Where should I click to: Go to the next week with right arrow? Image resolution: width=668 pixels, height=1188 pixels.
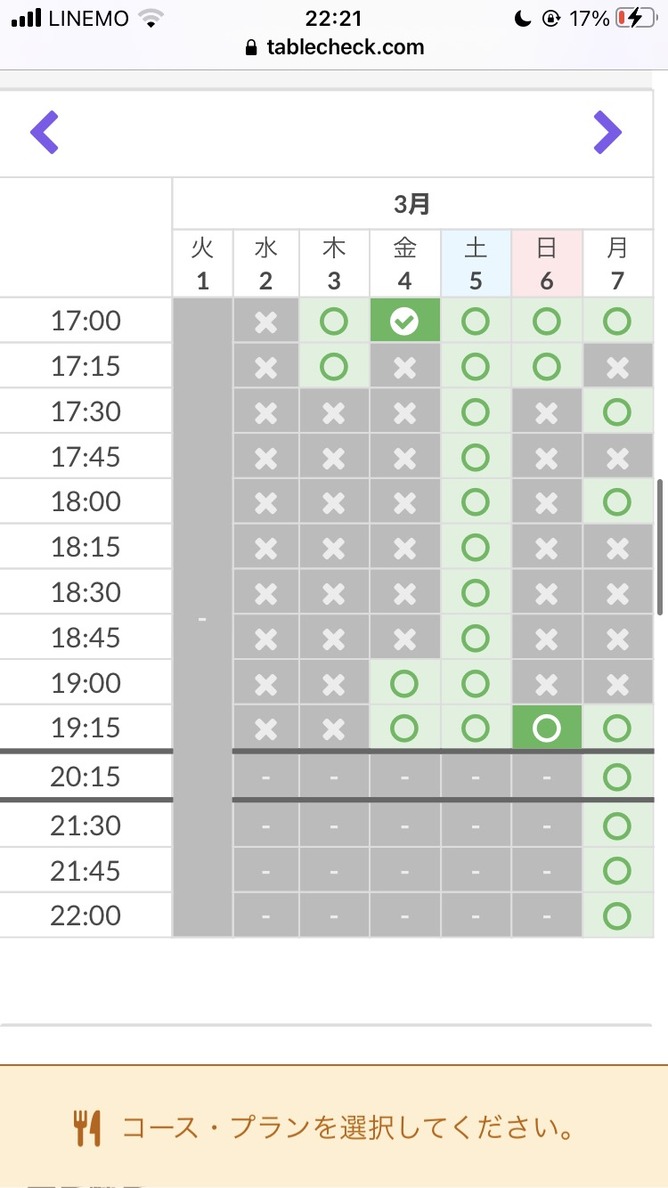point(607,133)
